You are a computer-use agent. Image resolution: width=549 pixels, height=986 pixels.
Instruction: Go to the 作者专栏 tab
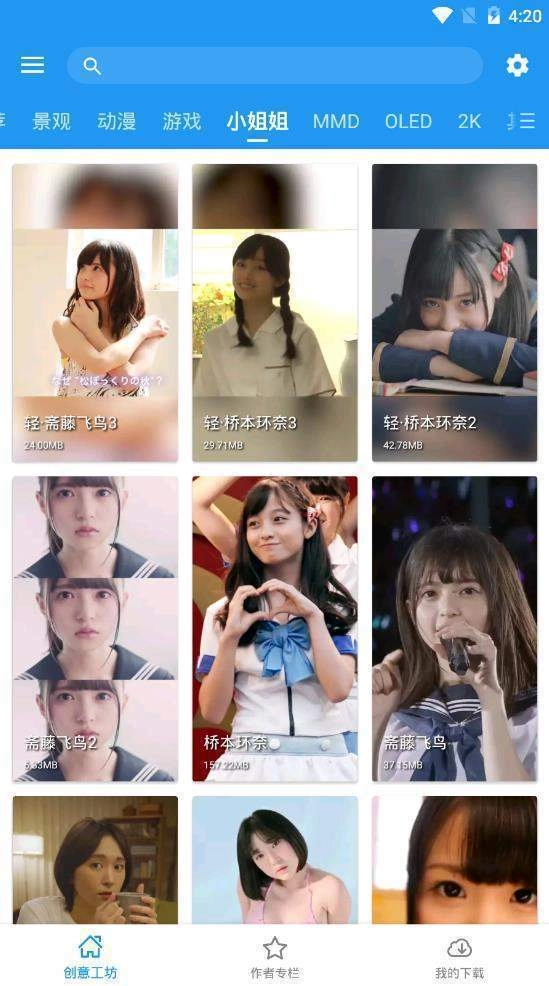pos(275,957)
